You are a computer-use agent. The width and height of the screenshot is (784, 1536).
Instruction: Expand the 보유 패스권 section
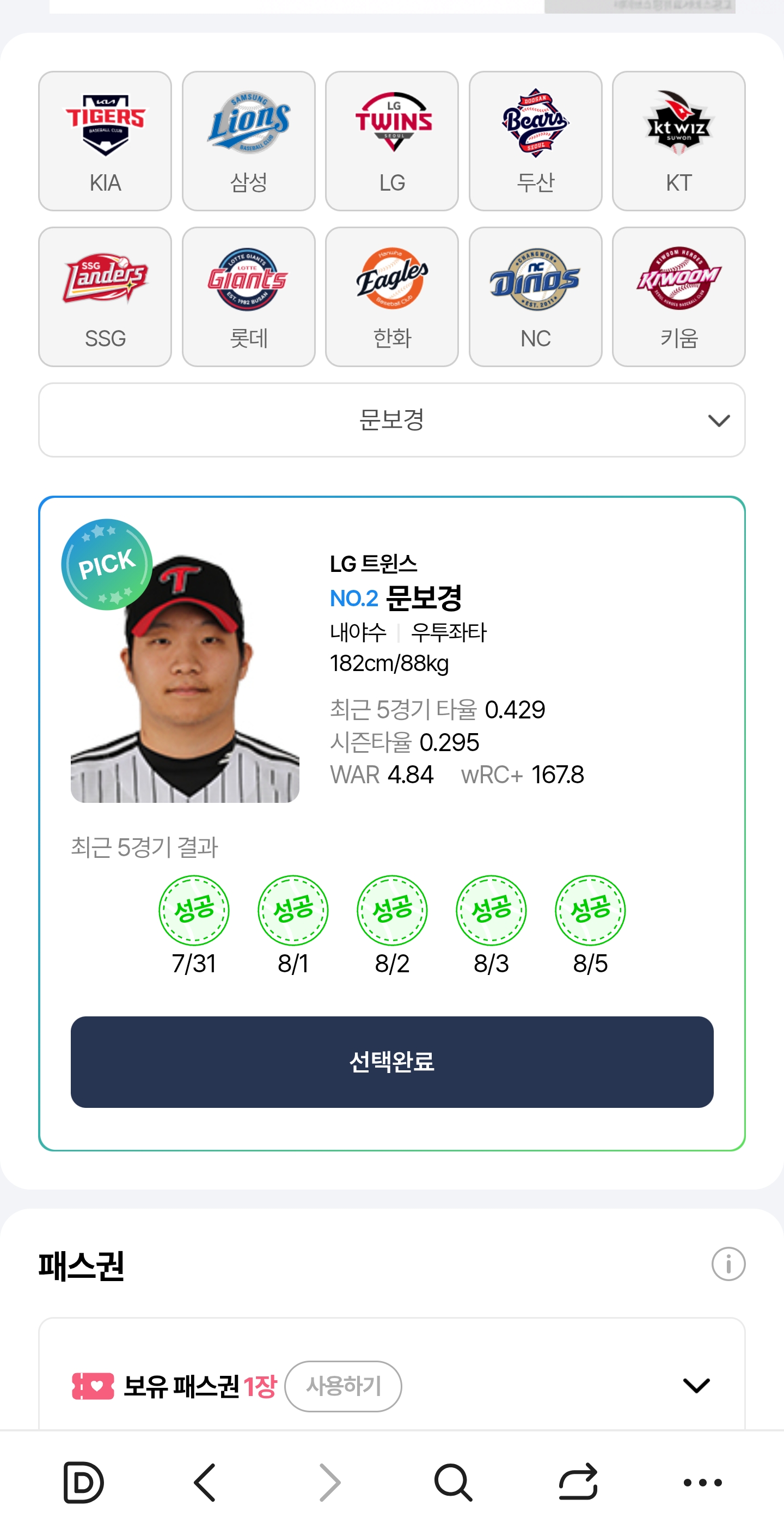(696, 1385)
